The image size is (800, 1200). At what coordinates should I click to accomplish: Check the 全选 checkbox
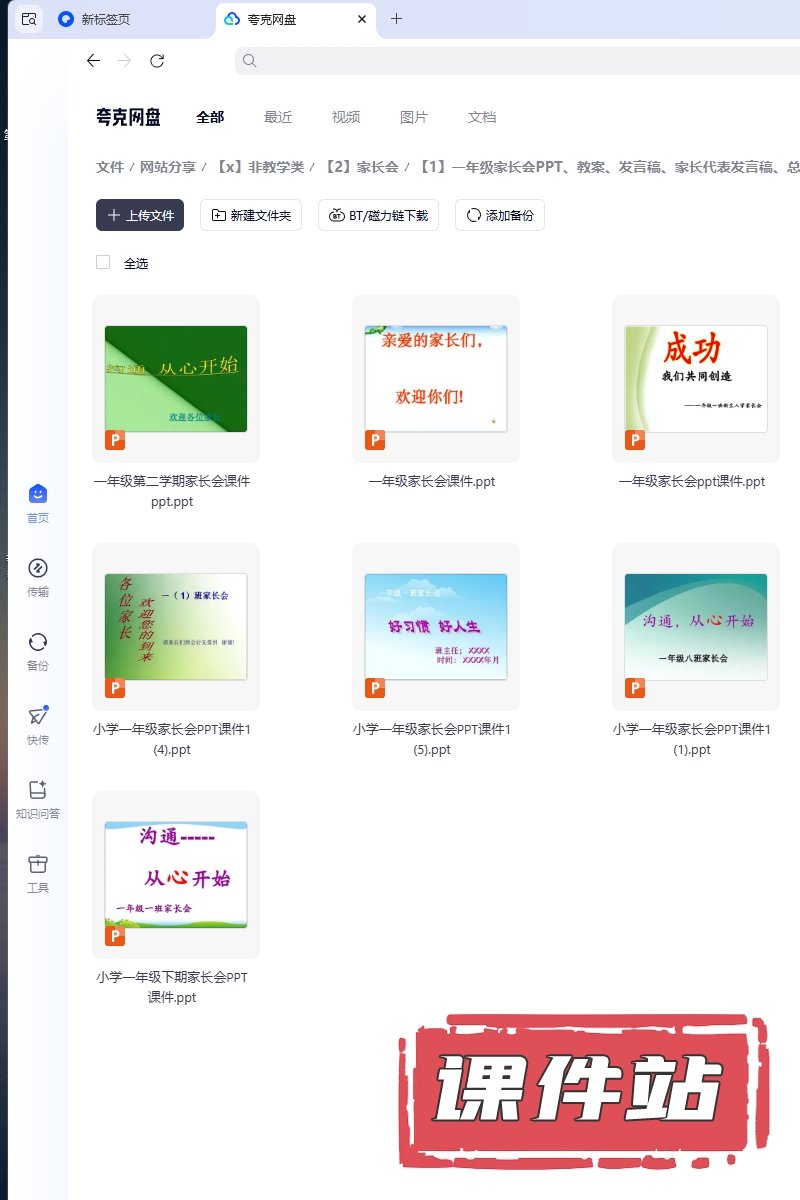click(x=103, y=262)
